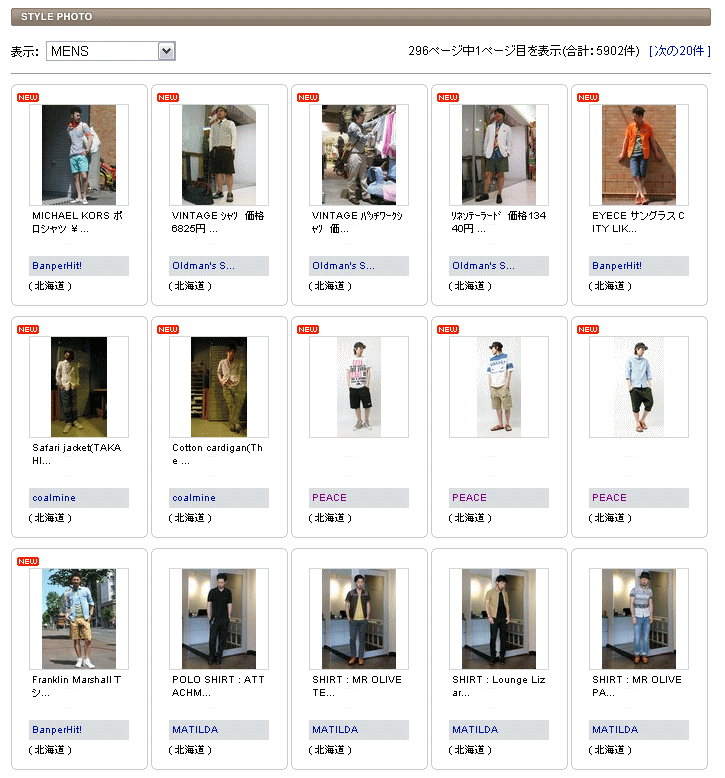The height and width of the screenshot is (778, 725).
Task: Open the POLO SHIRT : ATTACHM... photo
Action: 219,619
